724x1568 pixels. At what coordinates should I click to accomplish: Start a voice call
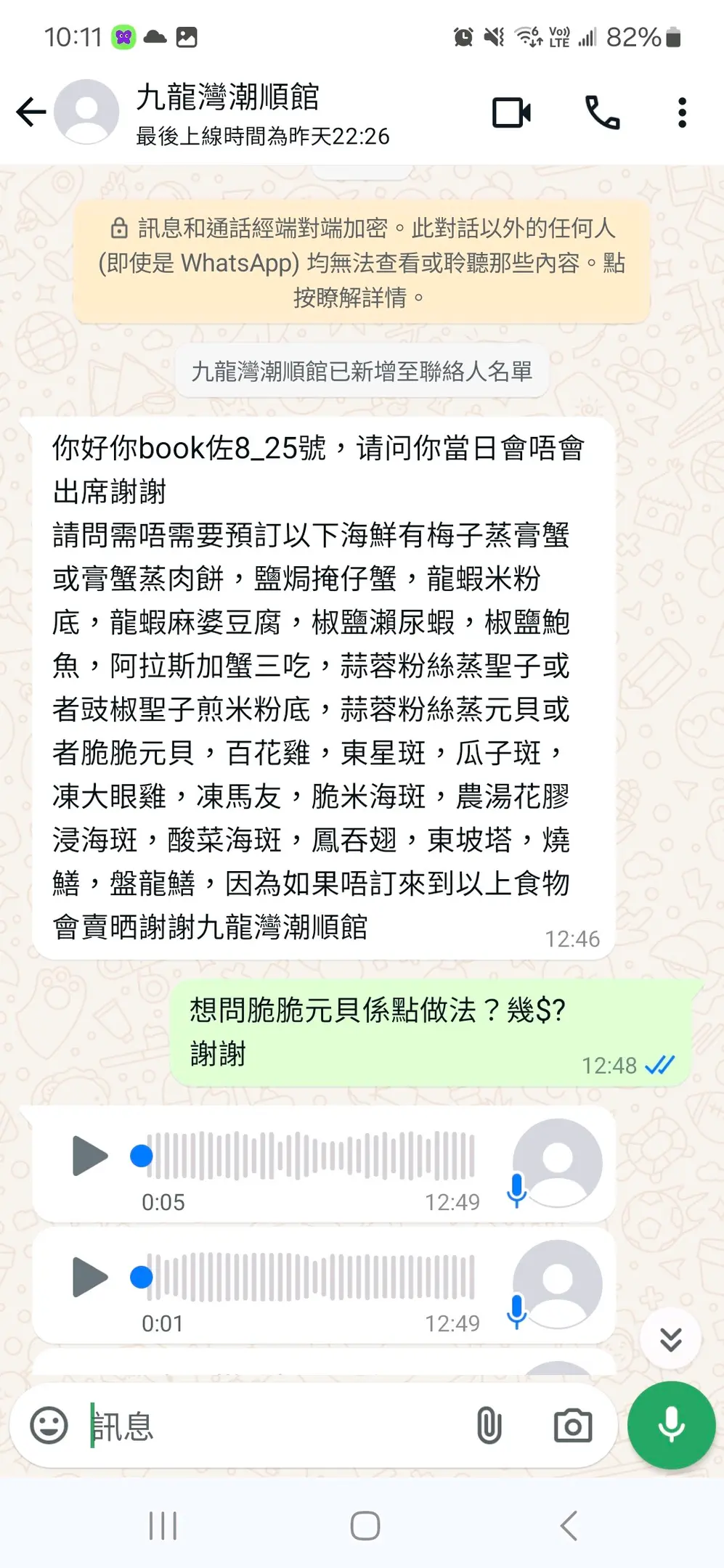coord(602,113)
